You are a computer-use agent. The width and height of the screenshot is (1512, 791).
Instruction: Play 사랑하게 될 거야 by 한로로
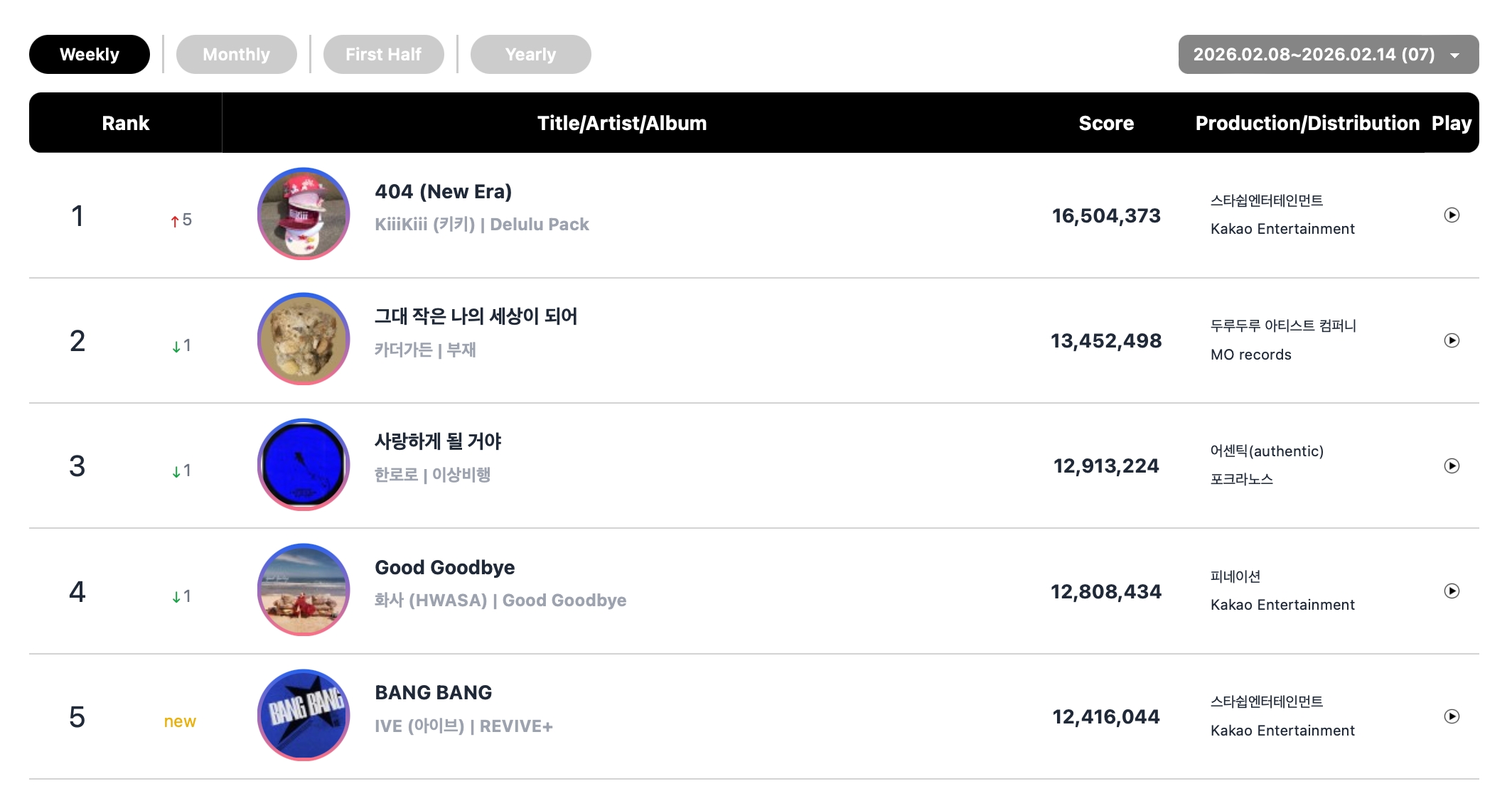(1452, 466)
